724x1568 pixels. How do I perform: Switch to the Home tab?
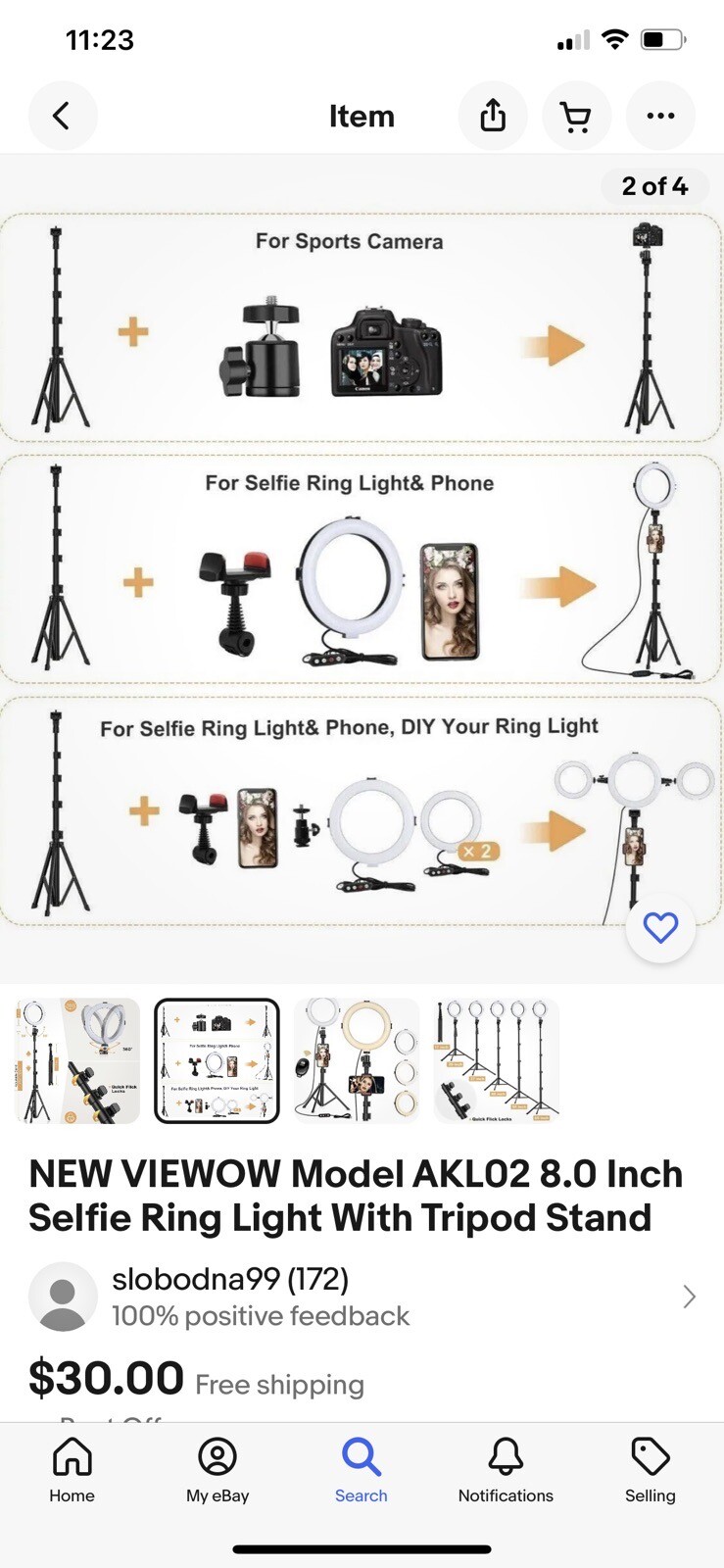click(x=72, y=1470)
